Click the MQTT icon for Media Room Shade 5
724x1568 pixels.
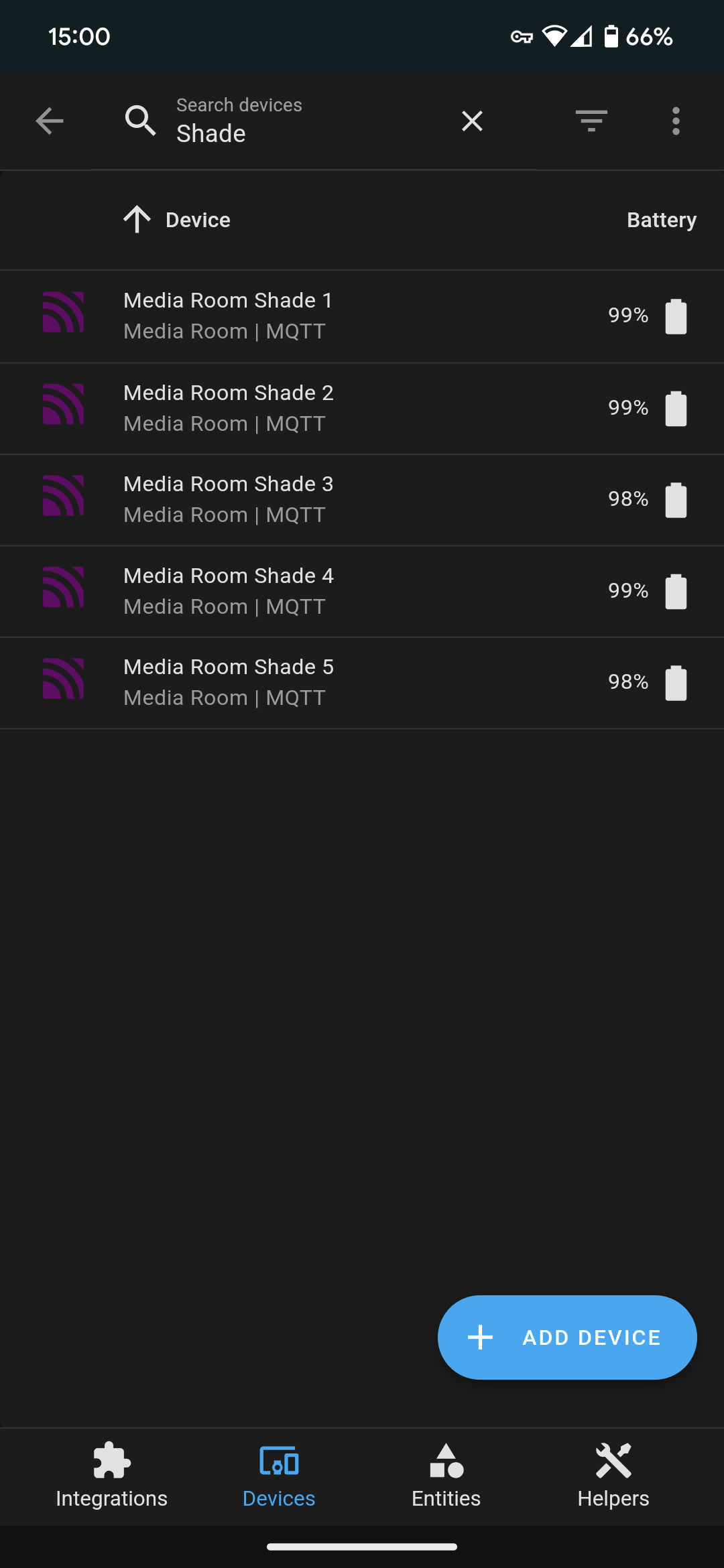tap(62, 681)
